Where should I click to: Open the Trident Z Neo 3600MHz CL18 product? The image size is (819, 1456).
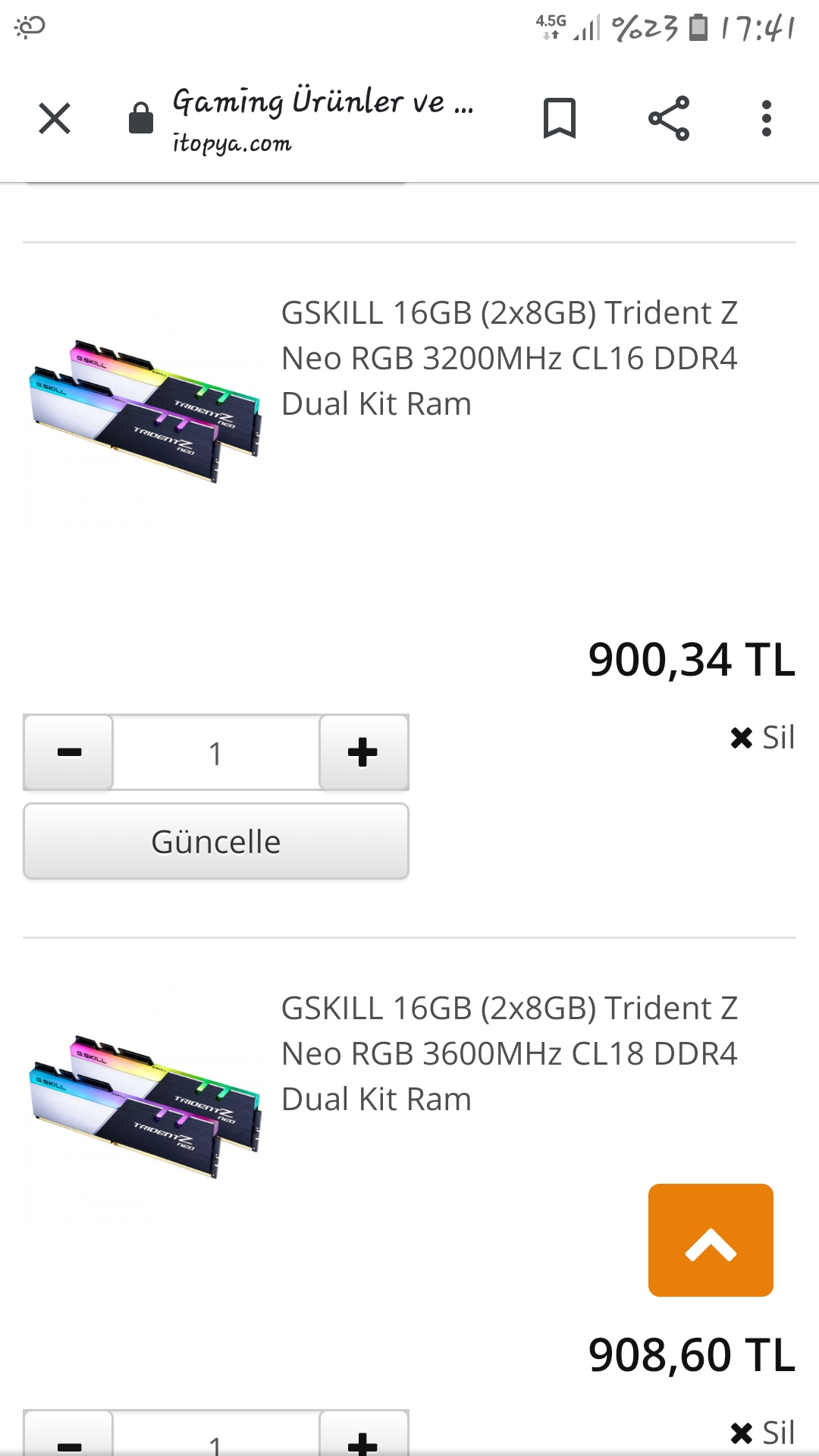point(509,1053)
